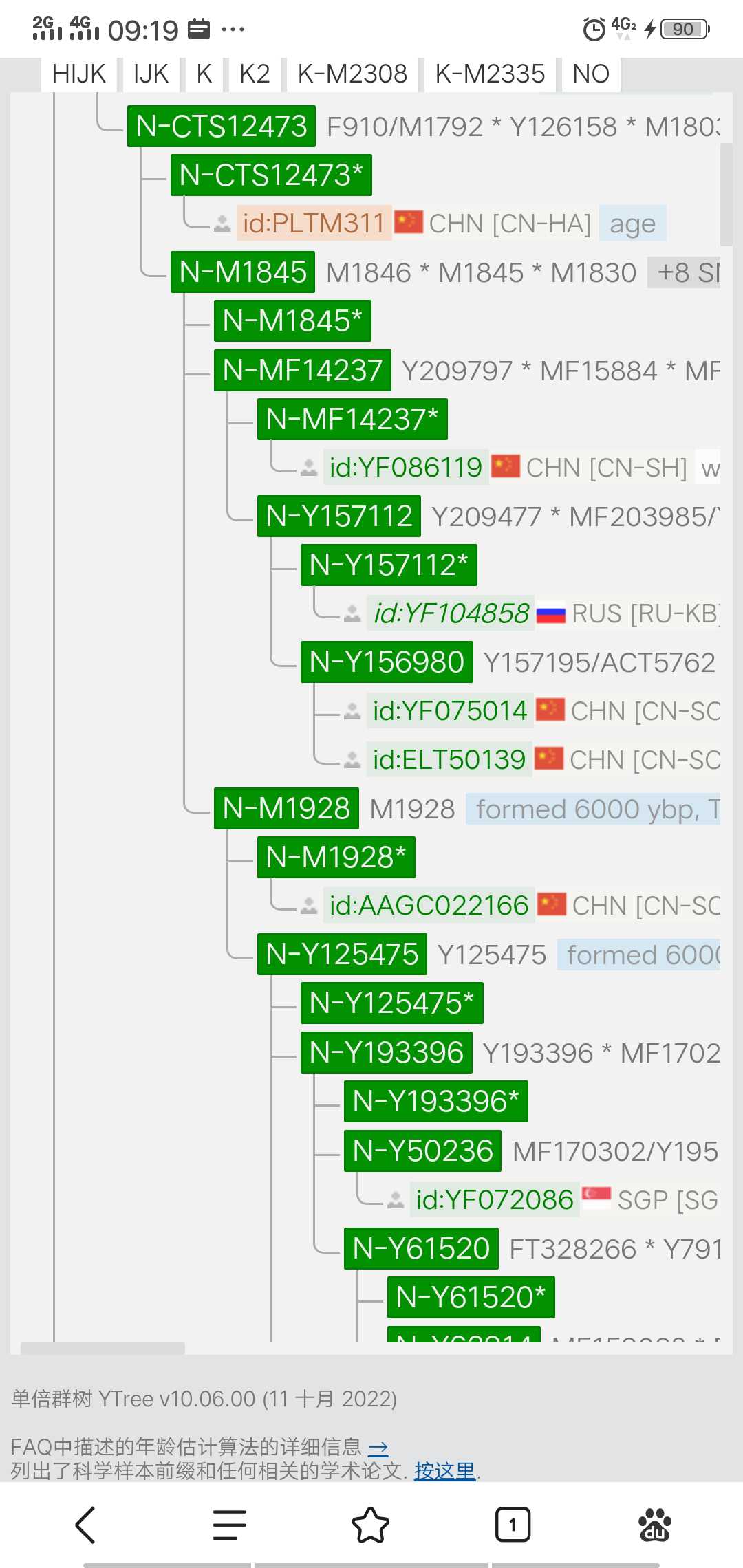Bookmark this page with the star icon
The image size is (743, 1568).
click(371, 1525)
